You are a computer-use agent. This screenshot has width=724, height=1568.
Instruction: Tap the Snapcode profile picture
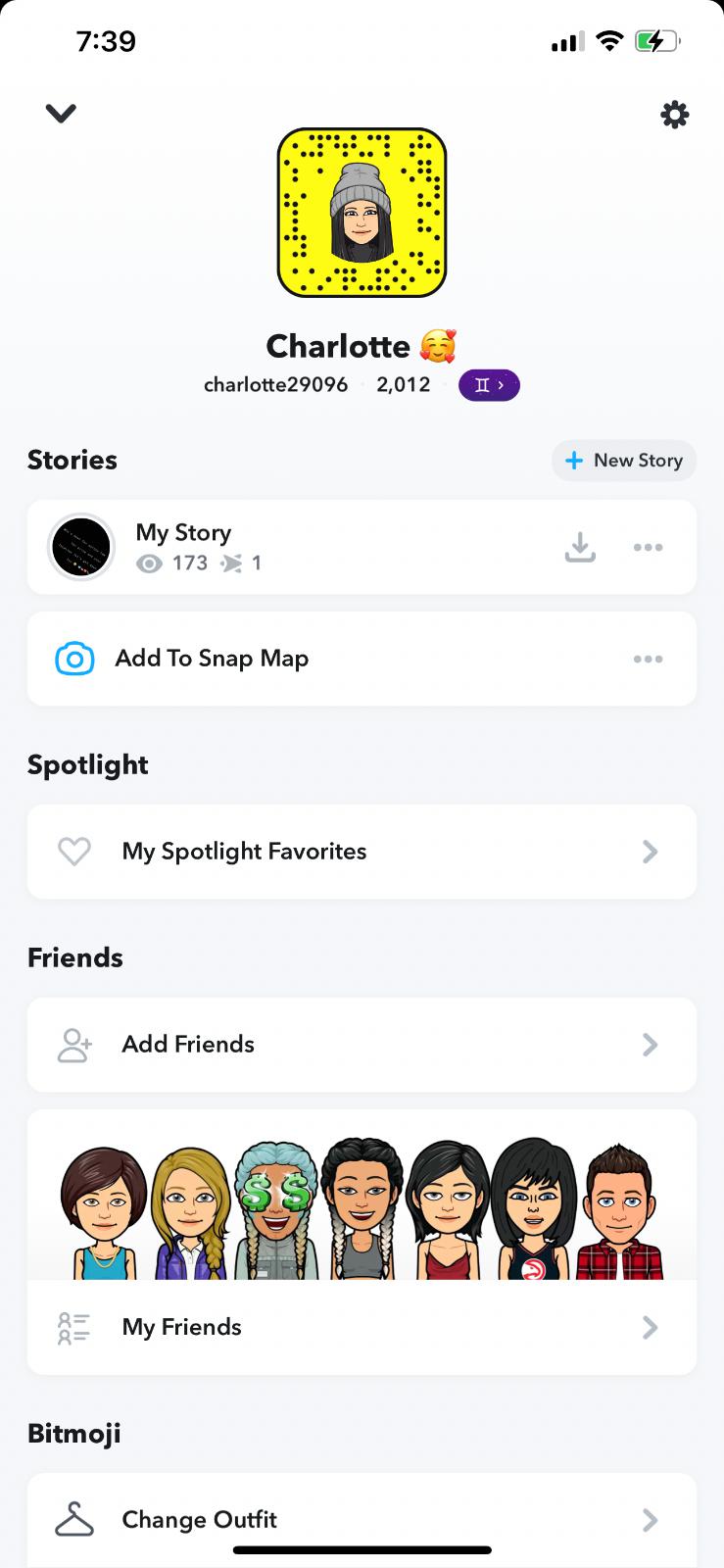coord(362,213)
